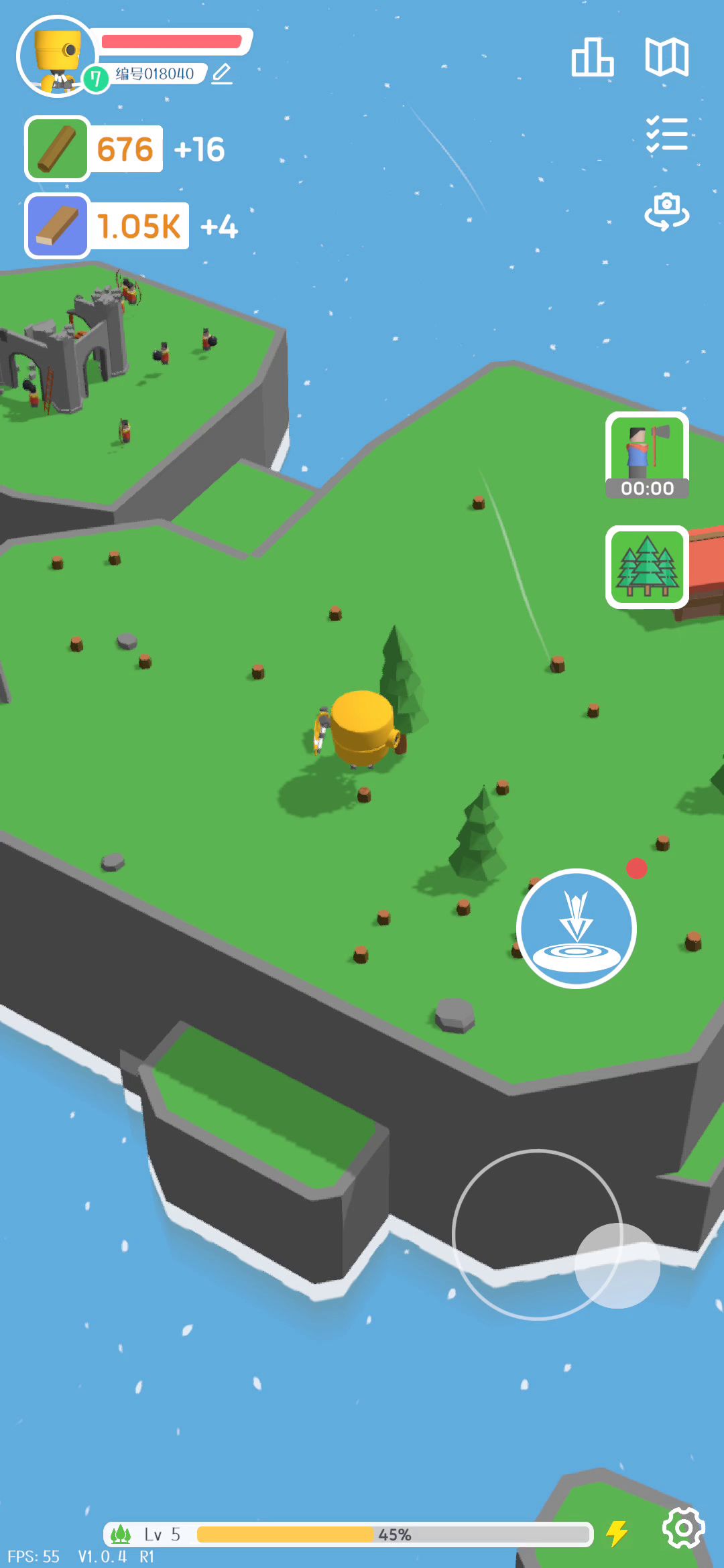Open the quest checklist
Viewport: 724px width, 1568px height.
[666, 134]
